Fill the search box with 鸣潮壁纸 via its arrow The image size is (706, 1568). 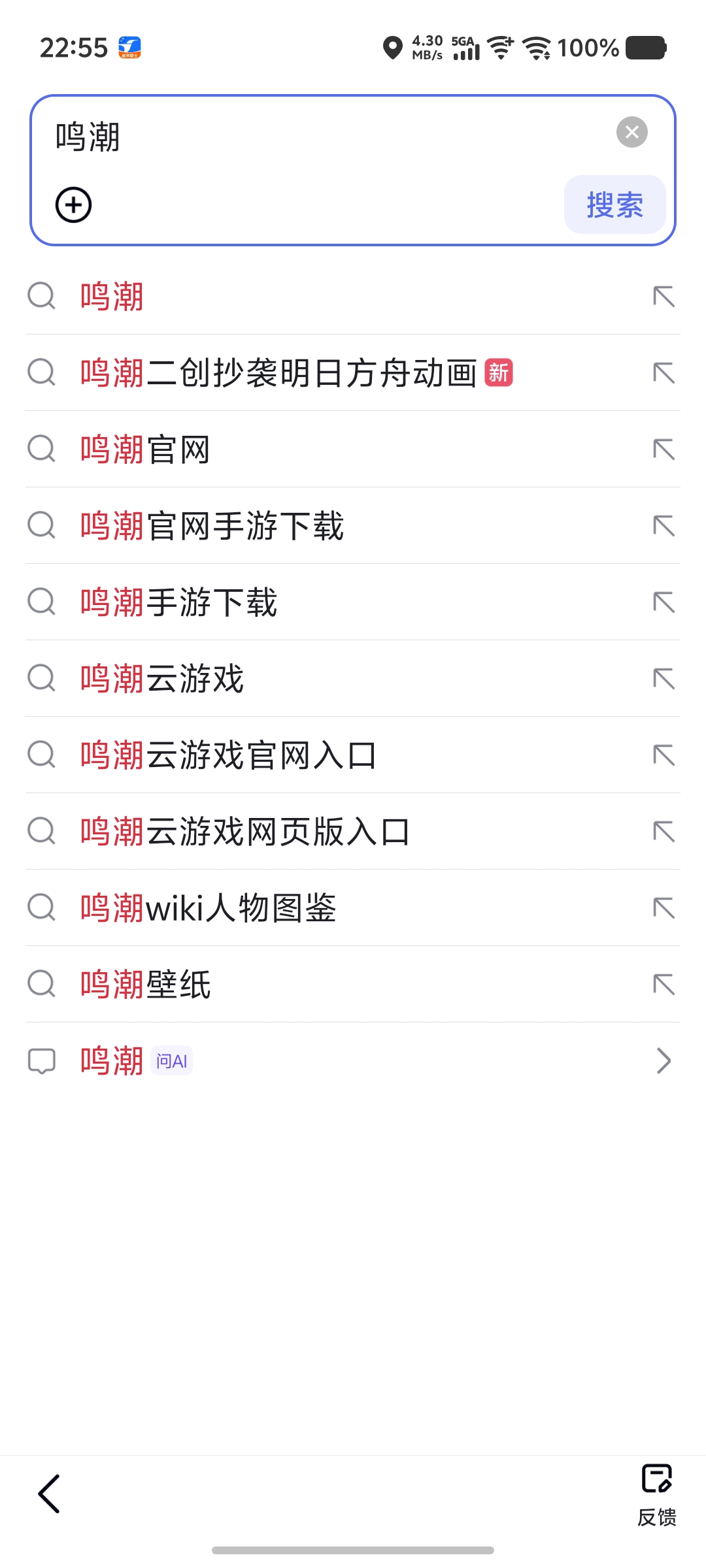point(664,984)
